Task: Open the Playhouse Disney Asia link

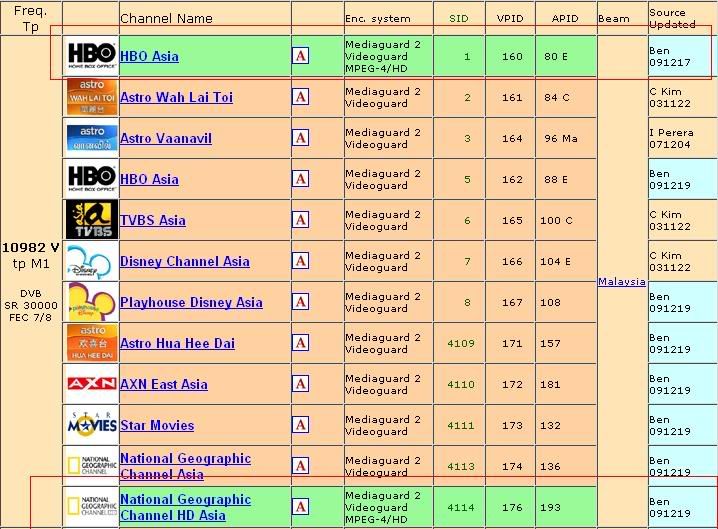Action: (x=191, y=303)
